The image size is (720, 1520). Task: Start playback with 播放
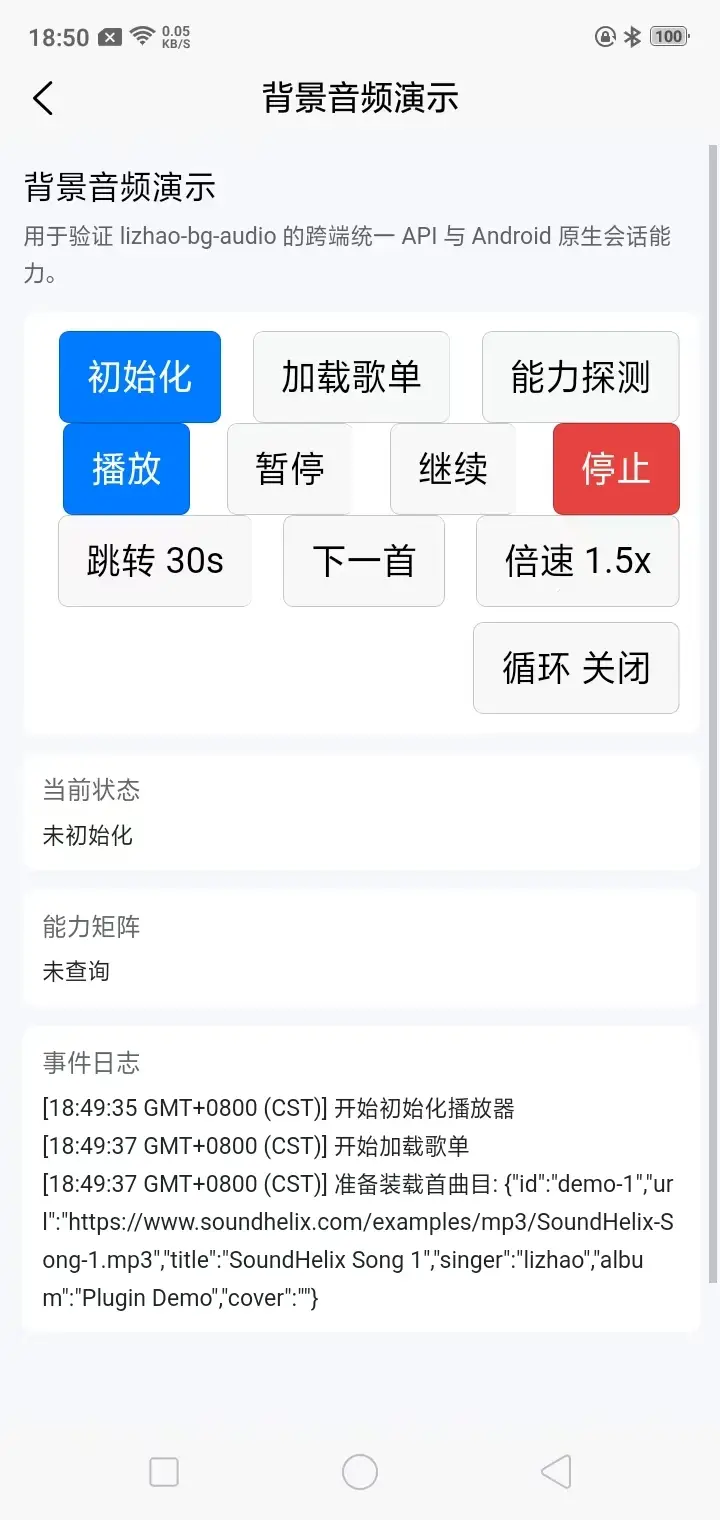pyautogui.click(x=126, y=469)
